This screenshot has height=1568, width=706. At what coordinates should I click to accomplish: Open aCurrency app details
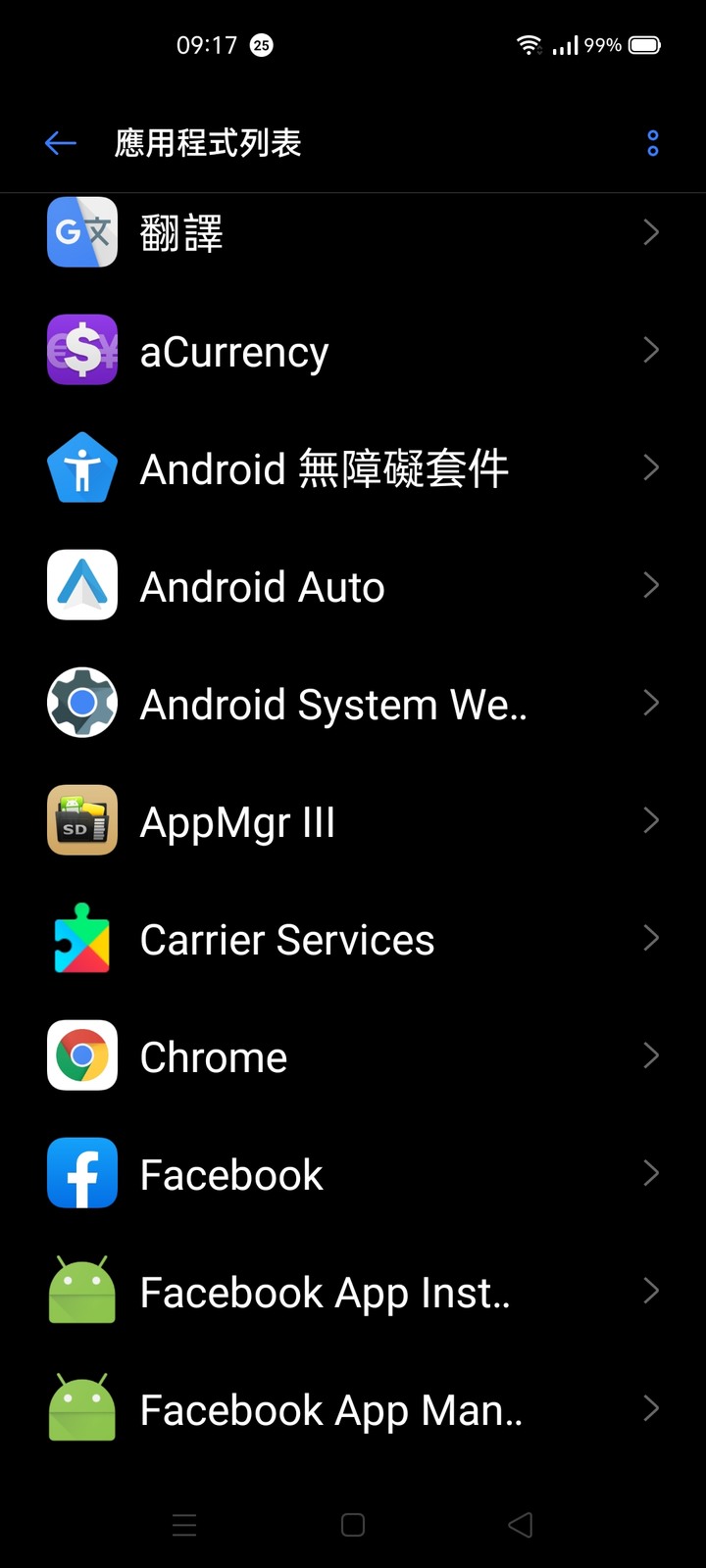(x=353, y=351)
